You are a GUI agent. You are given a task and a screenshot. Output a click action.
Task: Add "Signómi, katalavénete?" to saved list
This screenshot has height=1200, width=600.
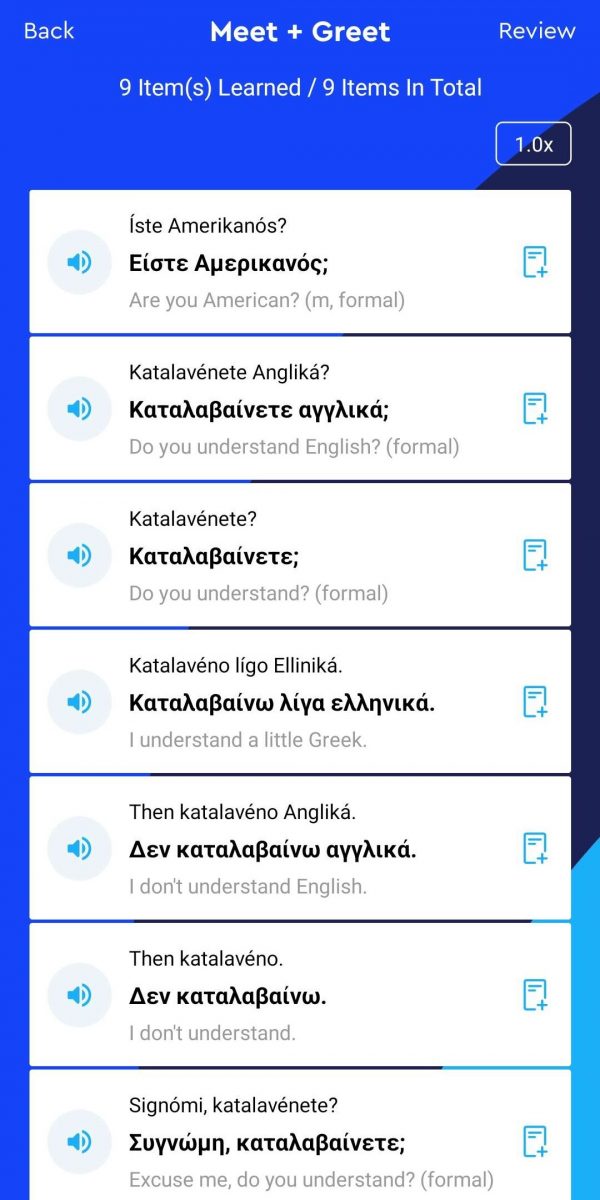(x=536, y=1141)
